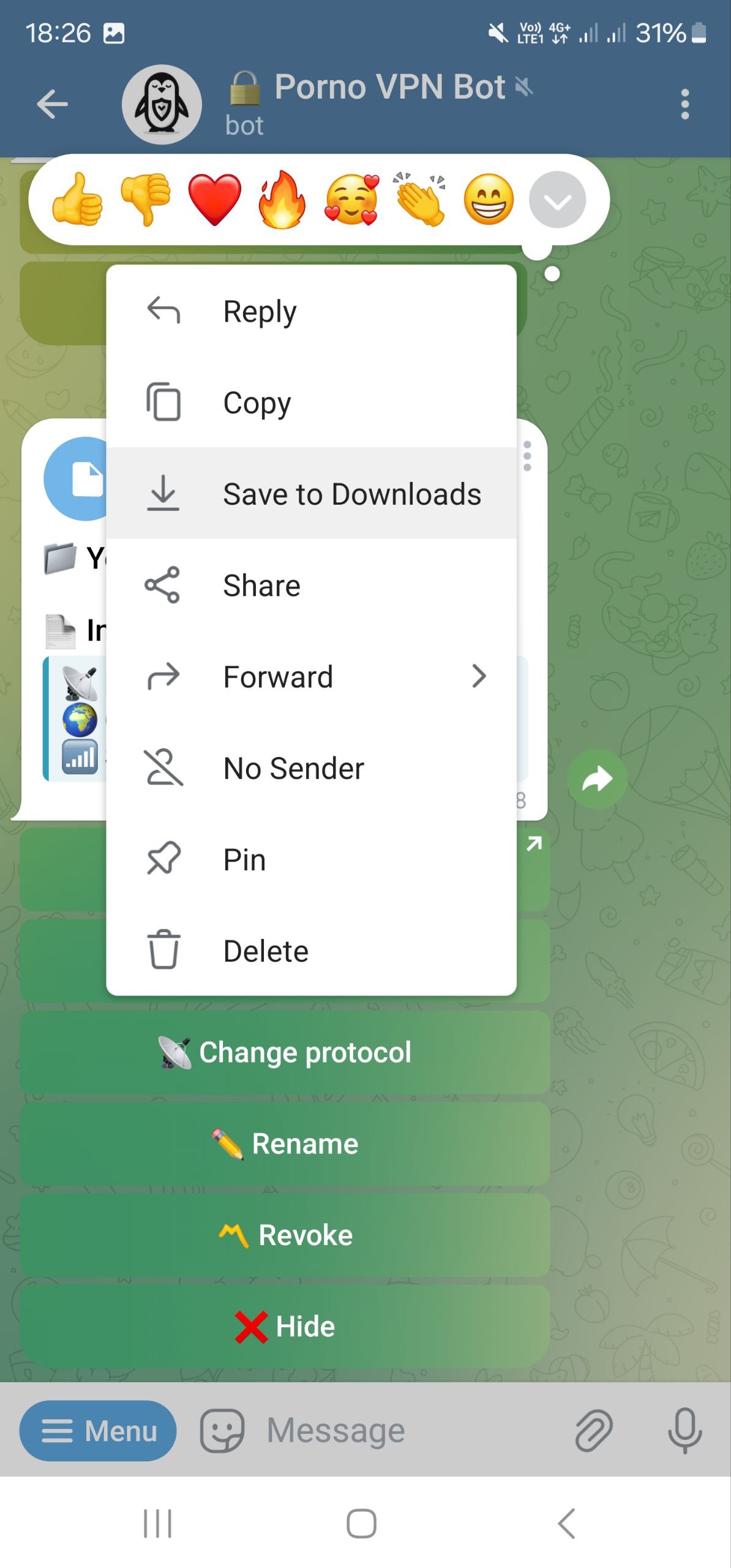Delete the selected message
Image resolution: width=731 pixels, height=1568 pixels.
[x=311, y=950]
